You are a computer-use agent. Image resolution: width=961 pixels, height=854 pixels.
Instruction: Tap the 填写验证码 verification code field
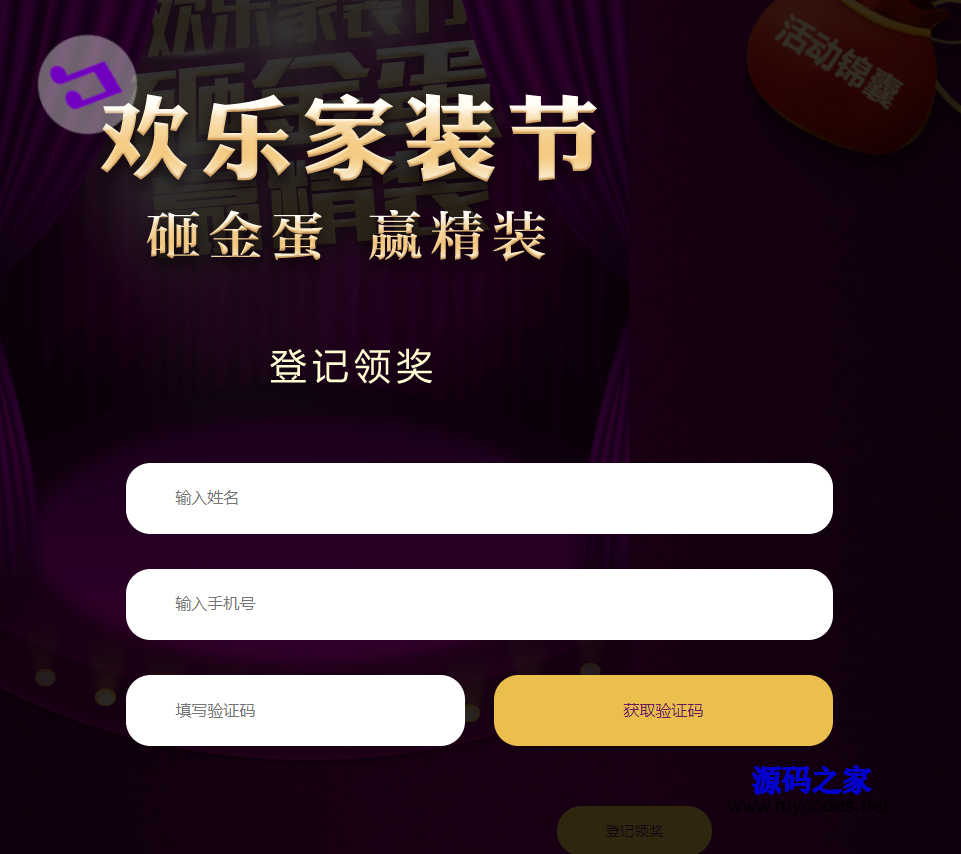(295, 710)
